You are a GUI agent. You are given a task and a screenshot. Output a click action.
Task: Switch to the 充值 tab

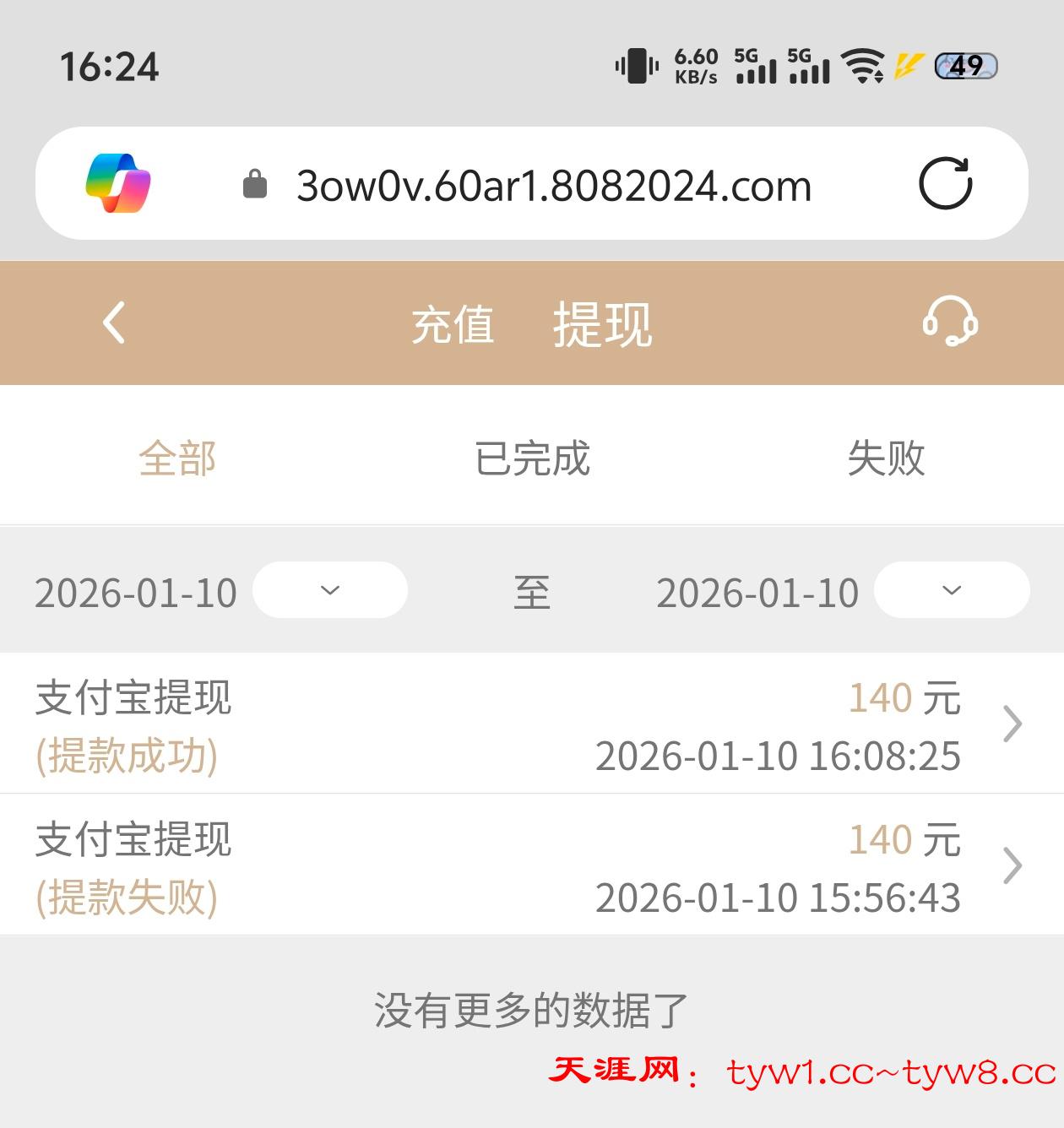pos(453,325)
